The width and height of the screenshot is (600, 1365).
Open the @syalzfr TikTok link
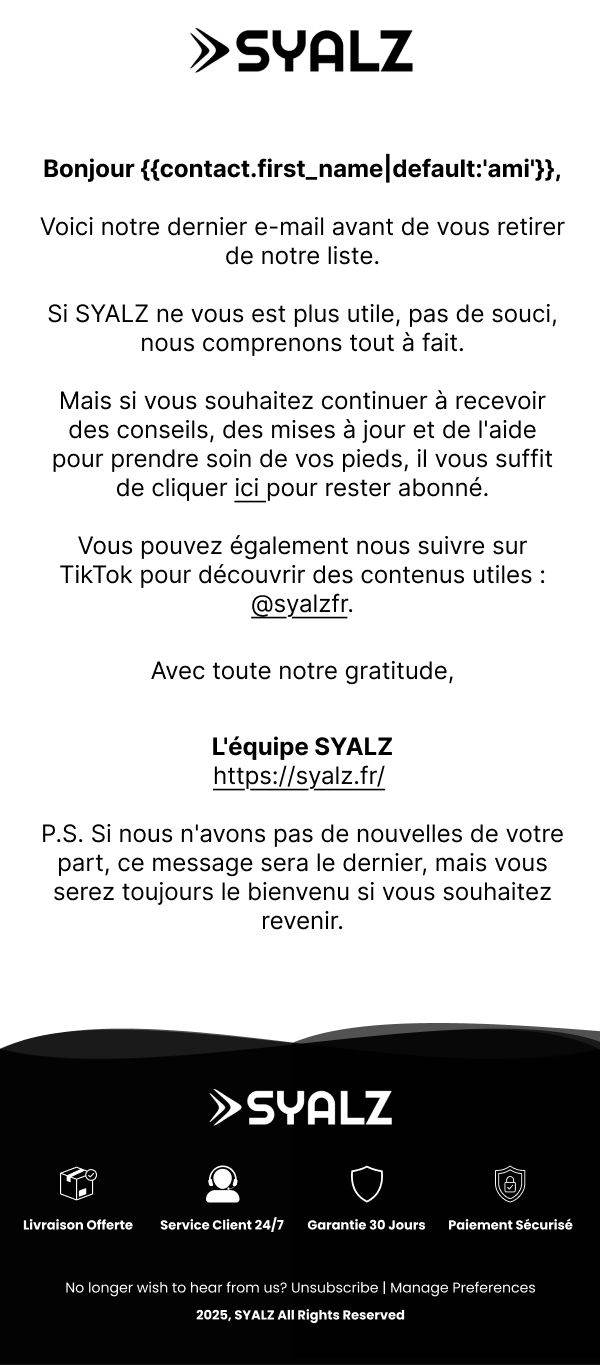coord(300,605)
